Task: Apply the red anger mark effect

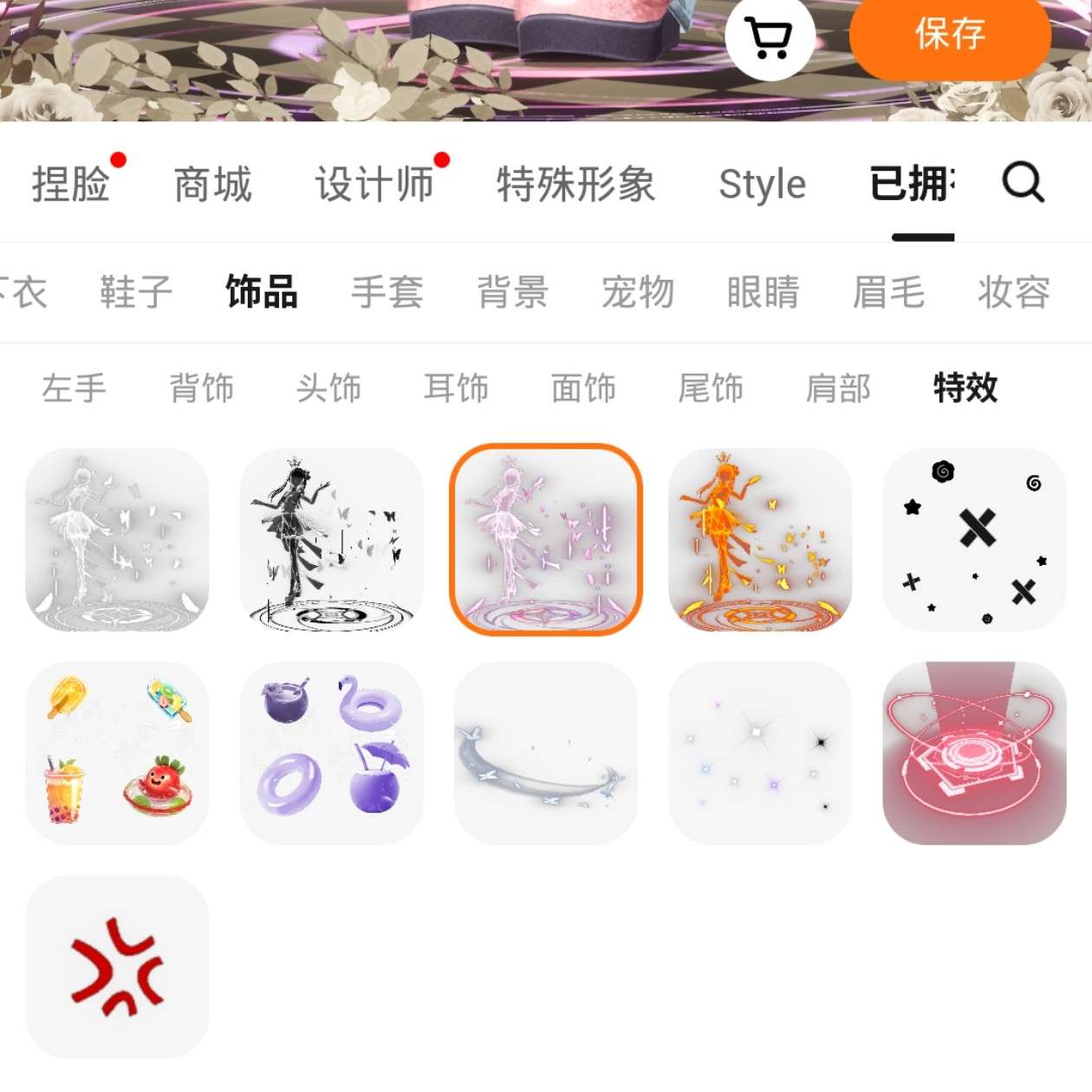Action: pyautogui.click(x=117, y=966)
